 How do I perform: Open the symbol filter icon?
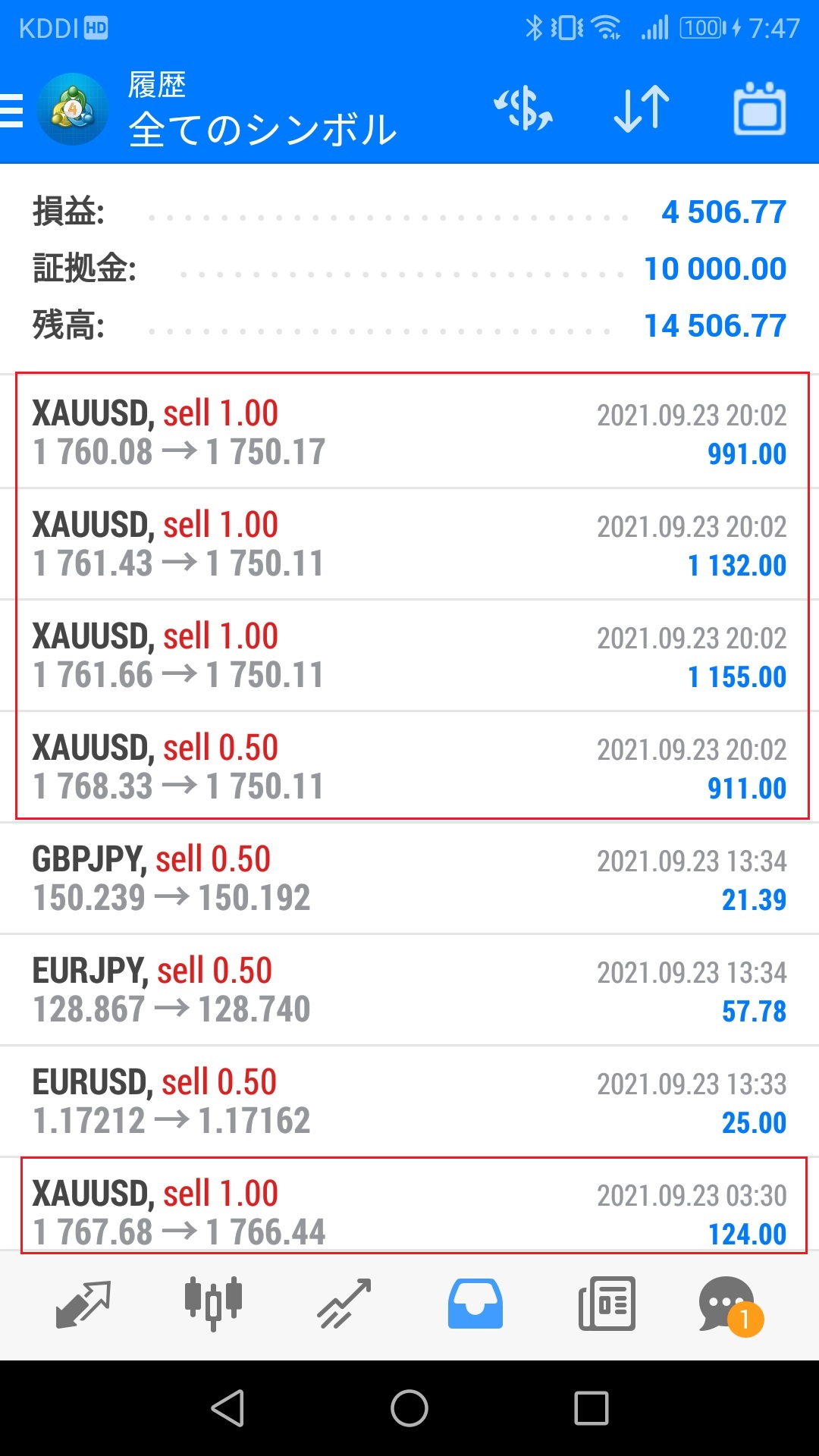523,109
